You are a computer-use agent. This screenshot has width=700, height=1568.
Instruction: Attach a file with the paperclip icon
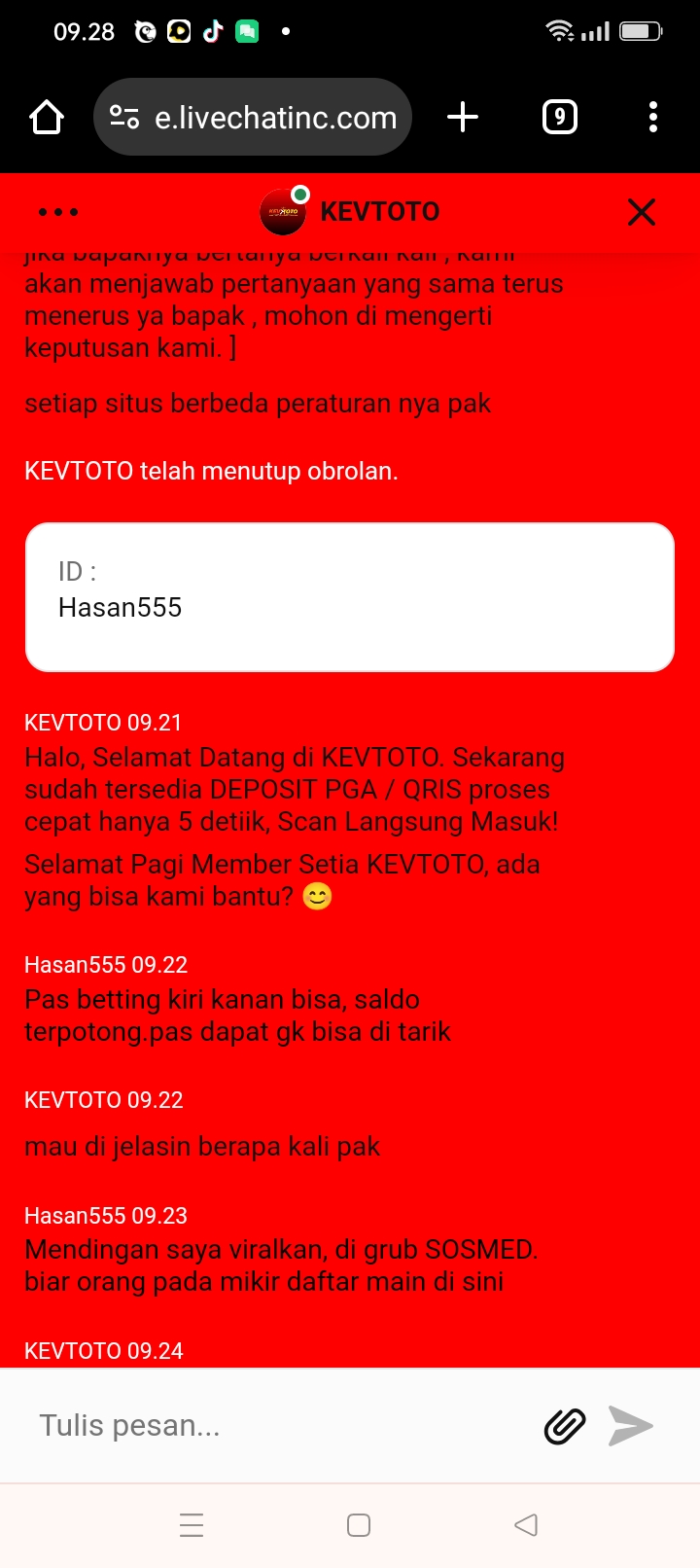(565, 1426)
